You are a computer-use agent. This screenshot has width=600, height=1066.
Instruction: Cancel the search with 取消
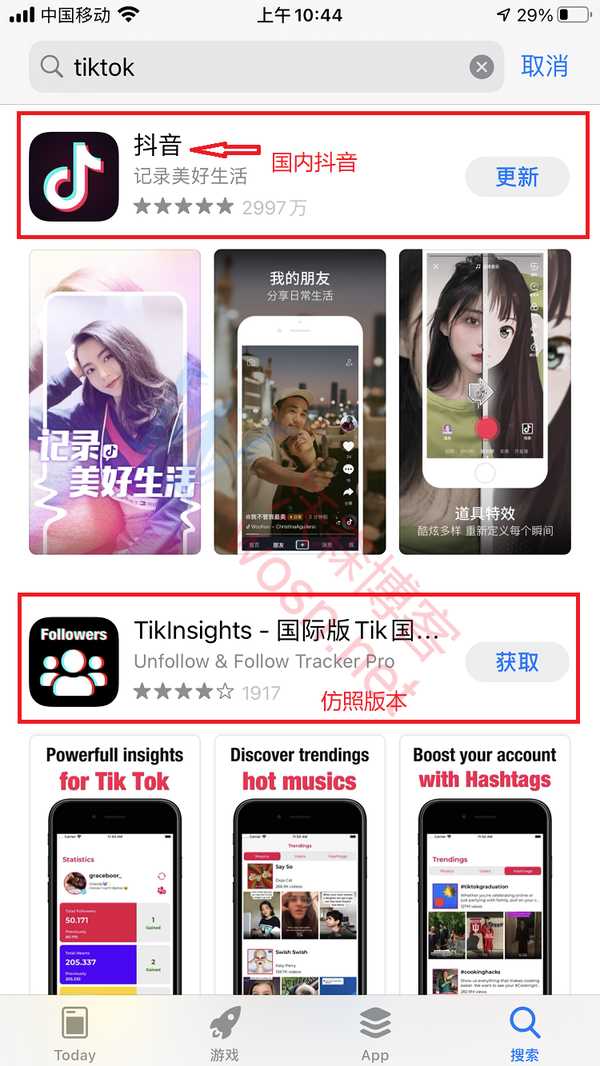544,67
